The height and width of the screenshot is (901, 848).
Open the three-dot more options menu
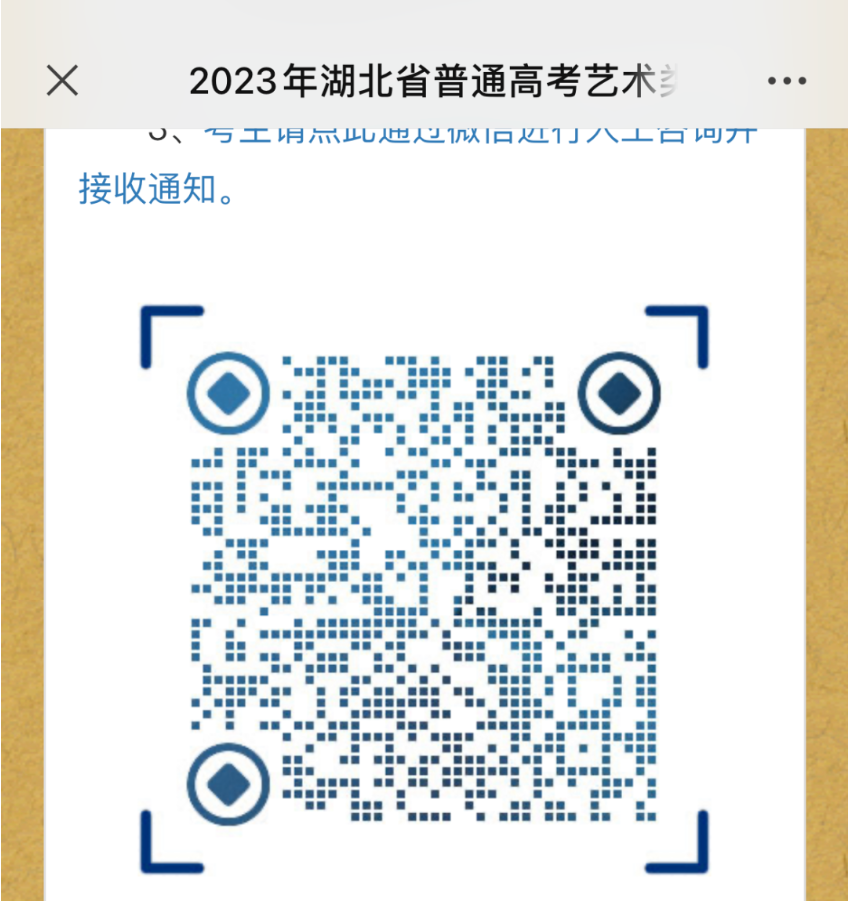coord(786,81)
